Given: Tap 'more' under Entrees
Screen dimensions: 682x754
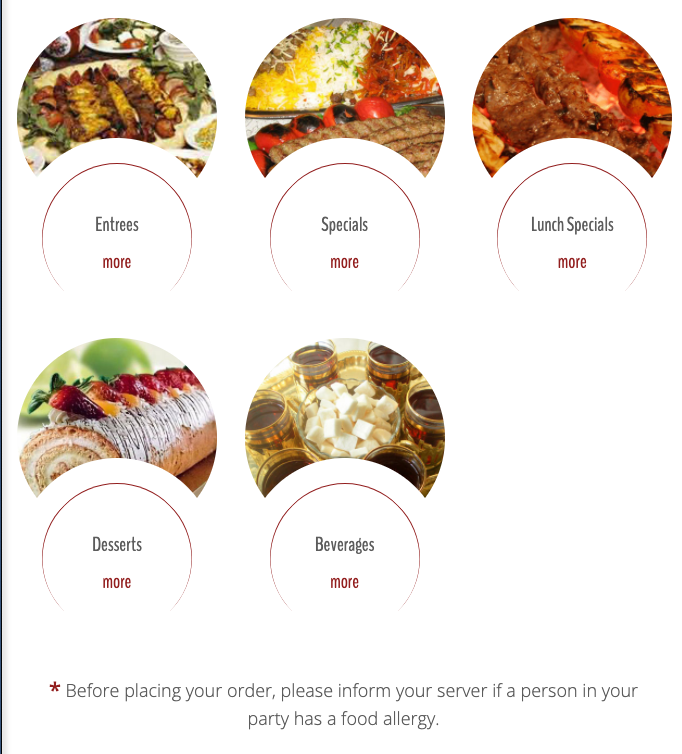Looking at the screenshot, I should (117, 262).
